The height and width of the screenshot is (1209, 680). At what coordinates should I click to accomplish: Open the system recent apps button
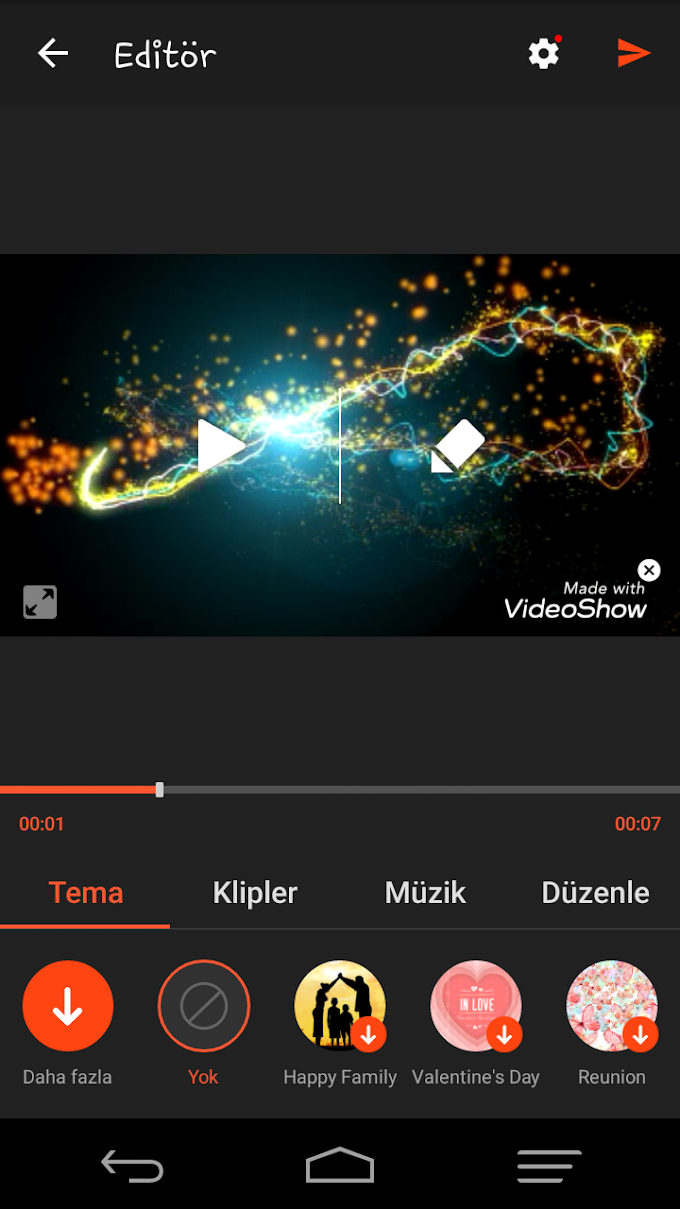tap(549, 1166)
